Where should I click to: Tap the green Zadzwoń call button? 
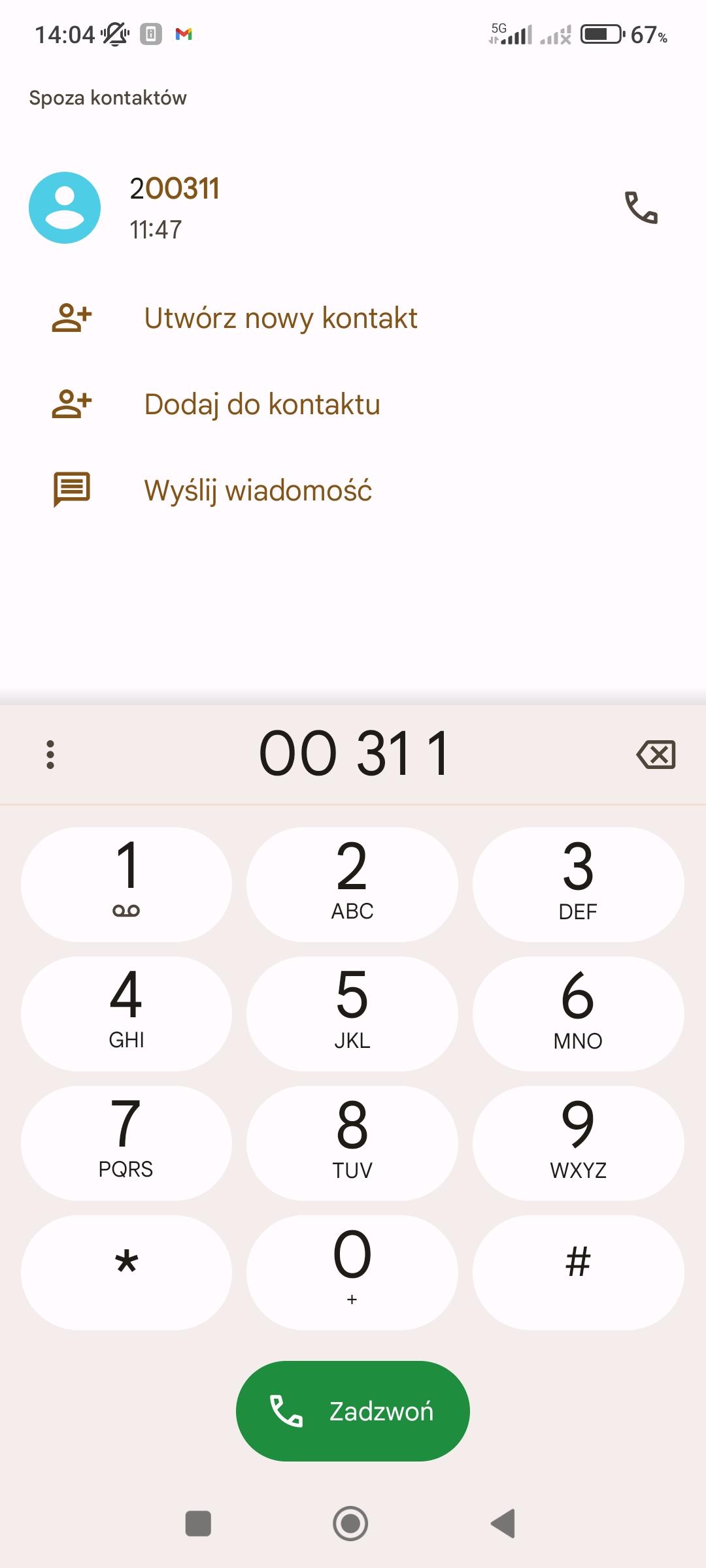[x=352, y=1411]
